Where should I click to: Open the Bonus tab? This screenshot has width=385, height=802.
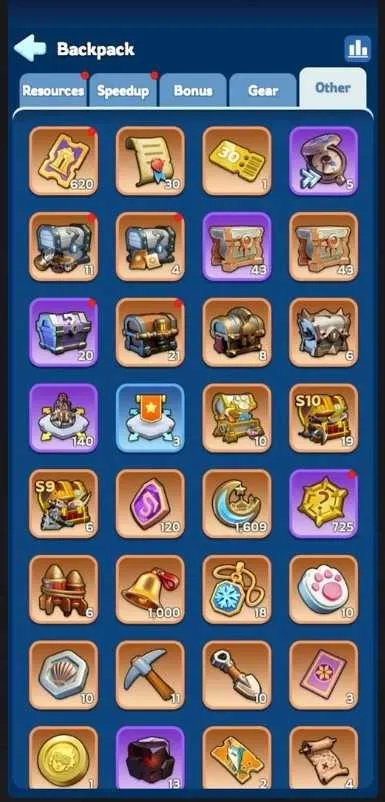[x=193, y=91]
